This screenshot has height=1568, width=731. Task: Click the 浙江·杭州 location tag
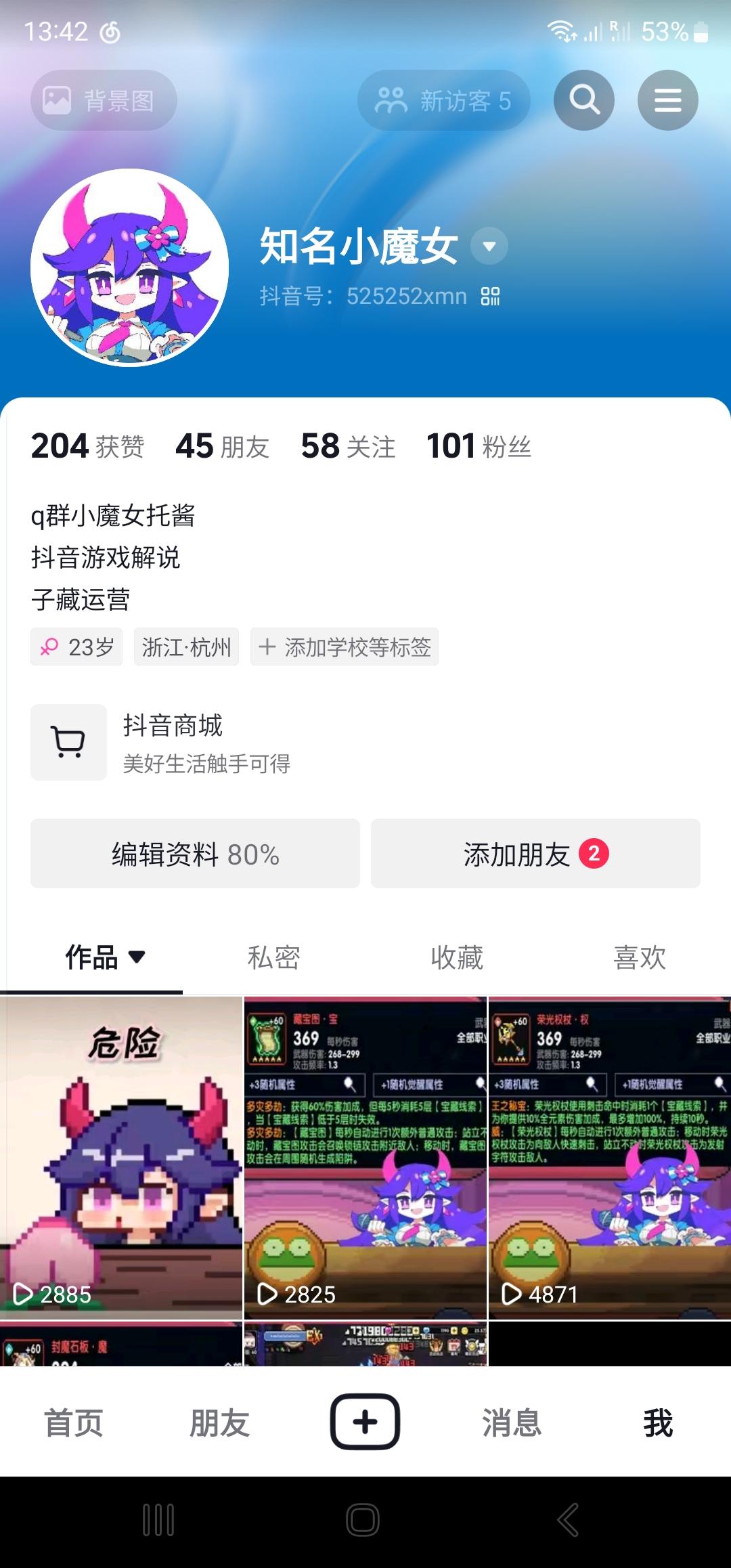click(186, 647)
